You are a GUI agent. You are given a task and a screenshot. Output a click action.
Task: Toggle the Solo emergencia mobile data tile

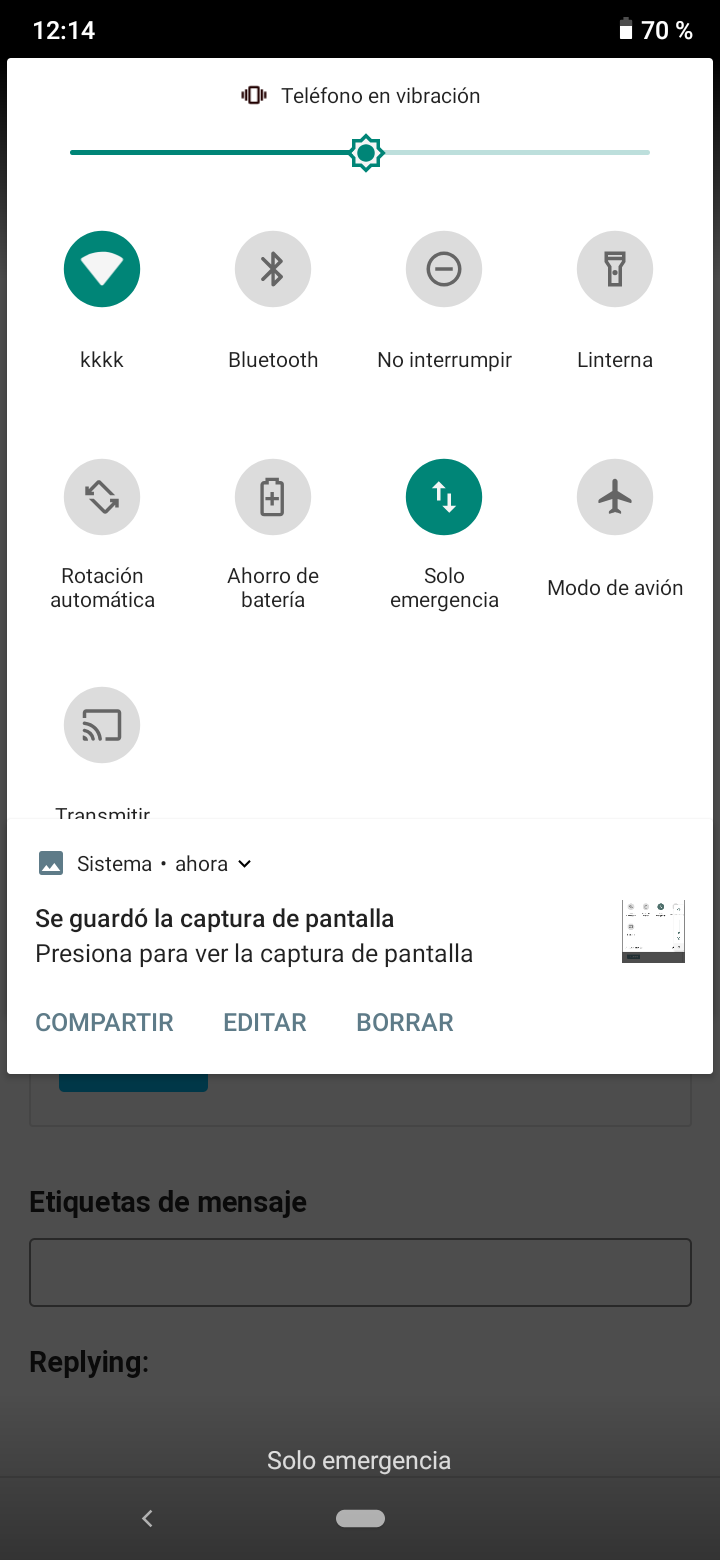click(x=444, y=497)
